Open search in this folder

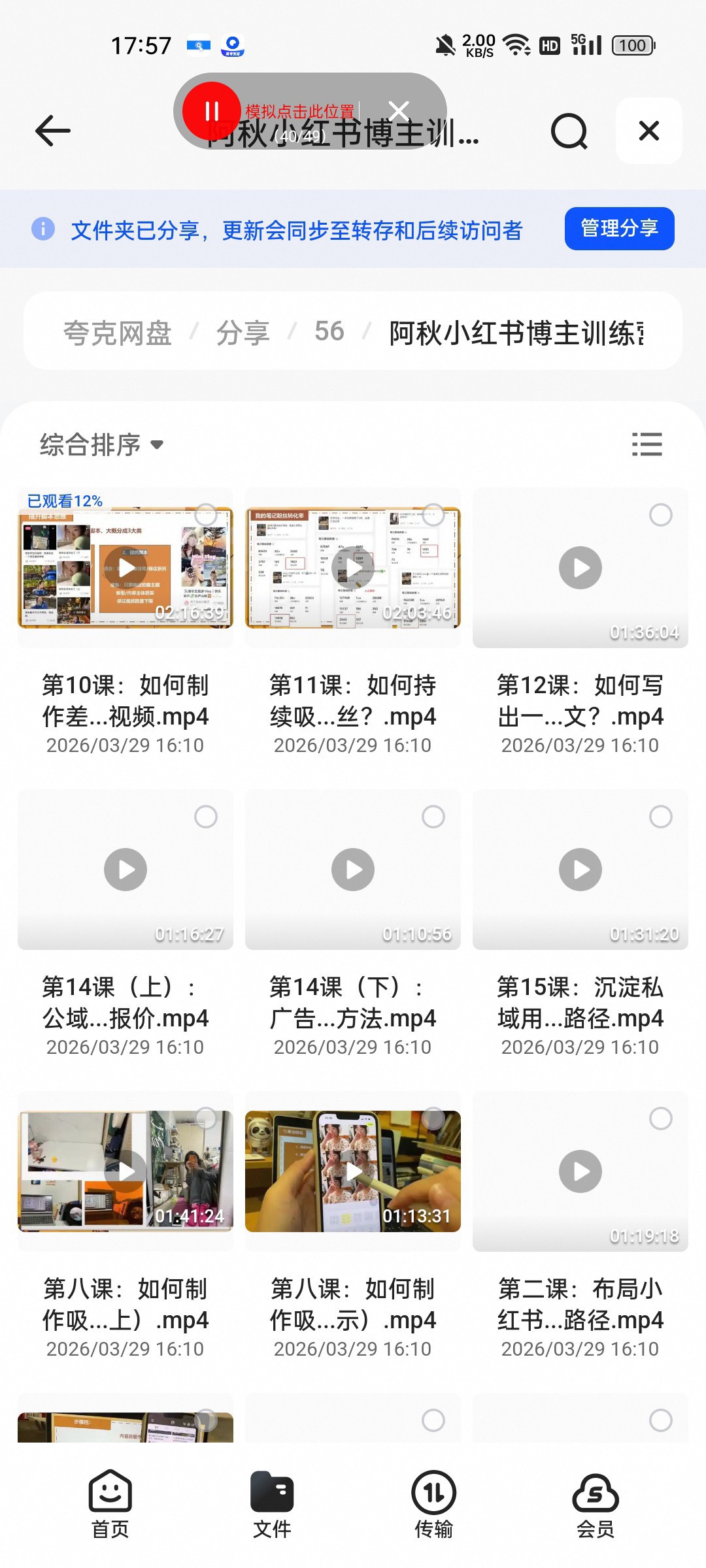point(569,131)
